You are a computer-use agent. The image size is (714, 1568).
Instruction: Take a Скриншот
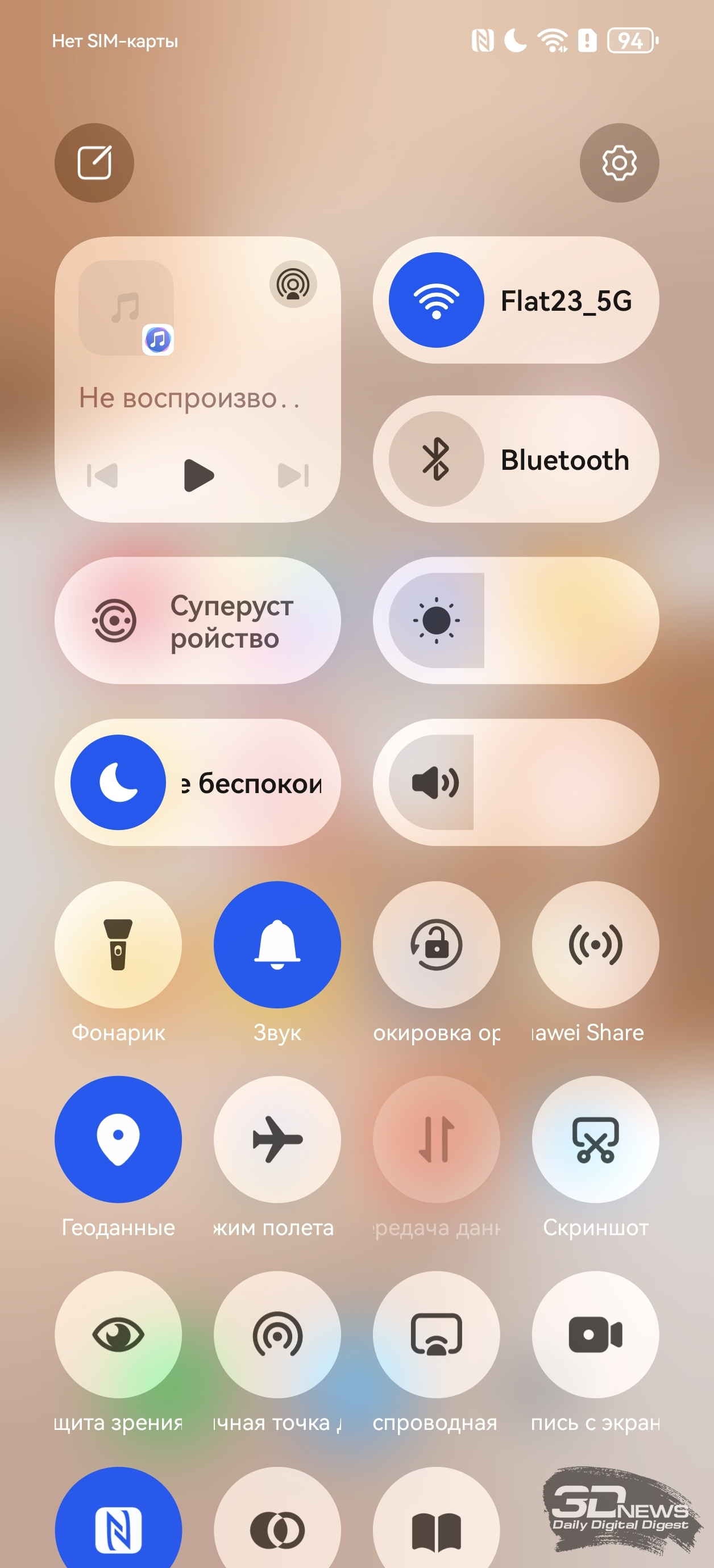(x=595, y=1140)
